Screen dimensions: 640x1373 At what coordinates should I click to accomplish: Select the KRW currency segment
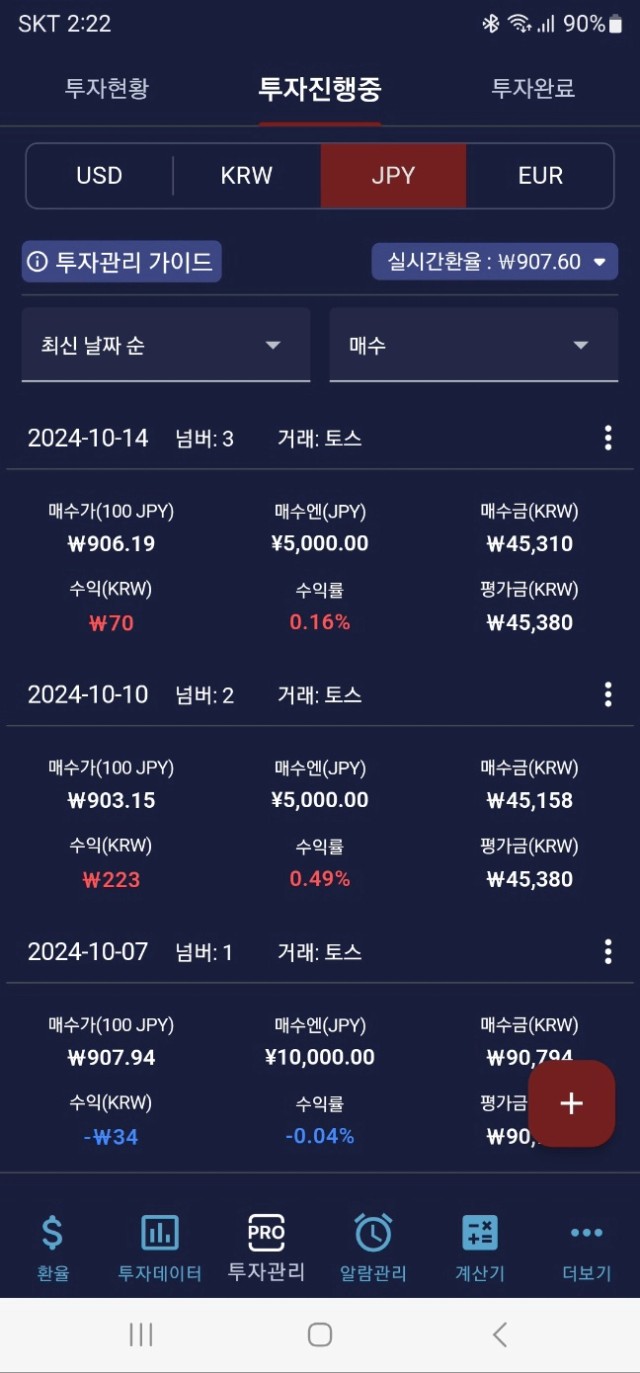tap(247, 176)
